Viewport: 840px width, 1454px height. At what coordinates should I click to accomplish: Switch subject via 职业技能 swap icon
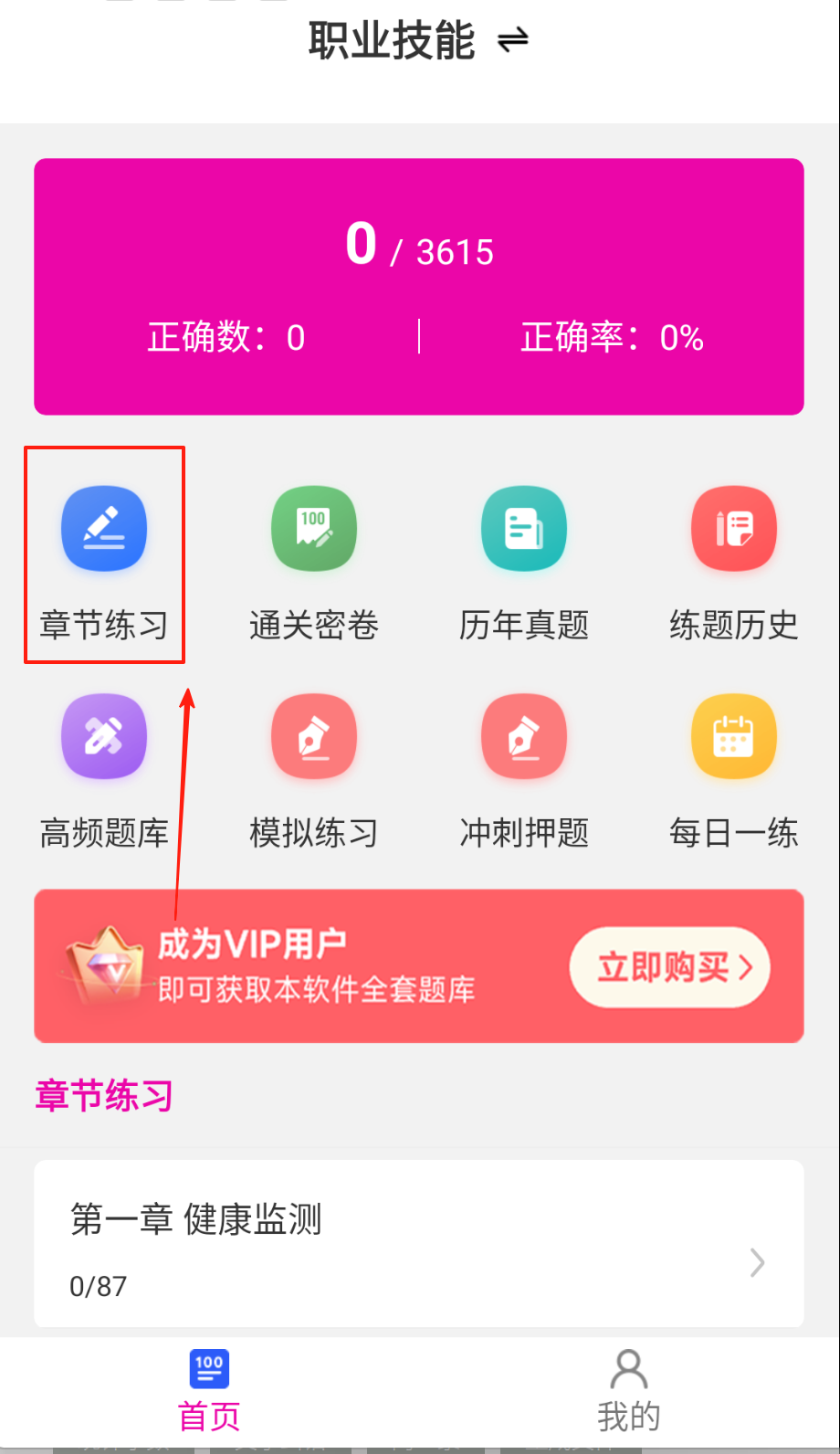pos(512,40)
